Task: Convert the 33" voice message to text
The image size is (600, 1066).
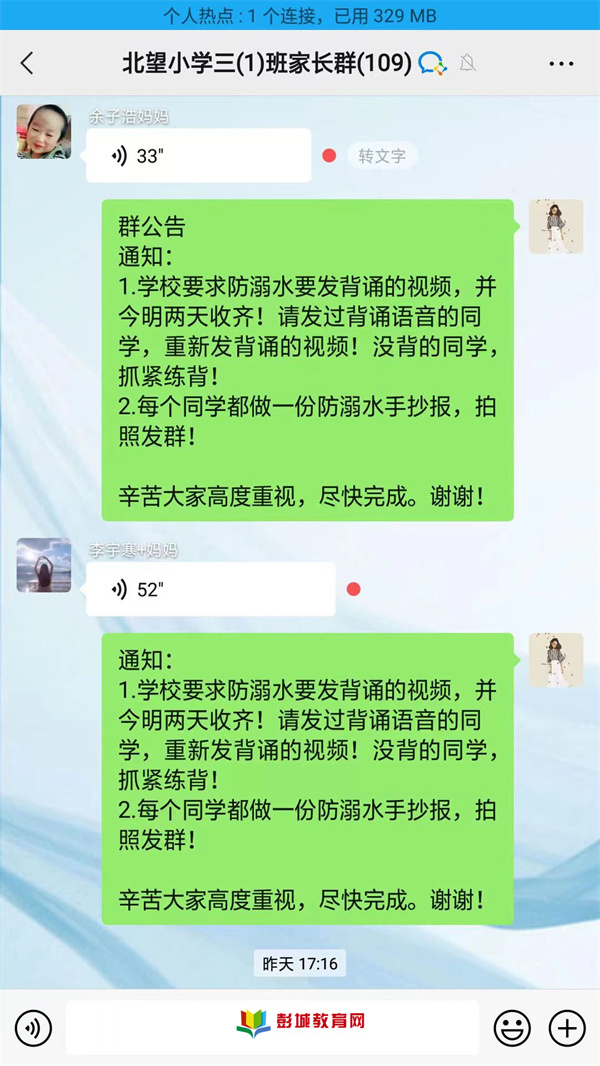Action: pyautogui.click(x=382, y=156)
